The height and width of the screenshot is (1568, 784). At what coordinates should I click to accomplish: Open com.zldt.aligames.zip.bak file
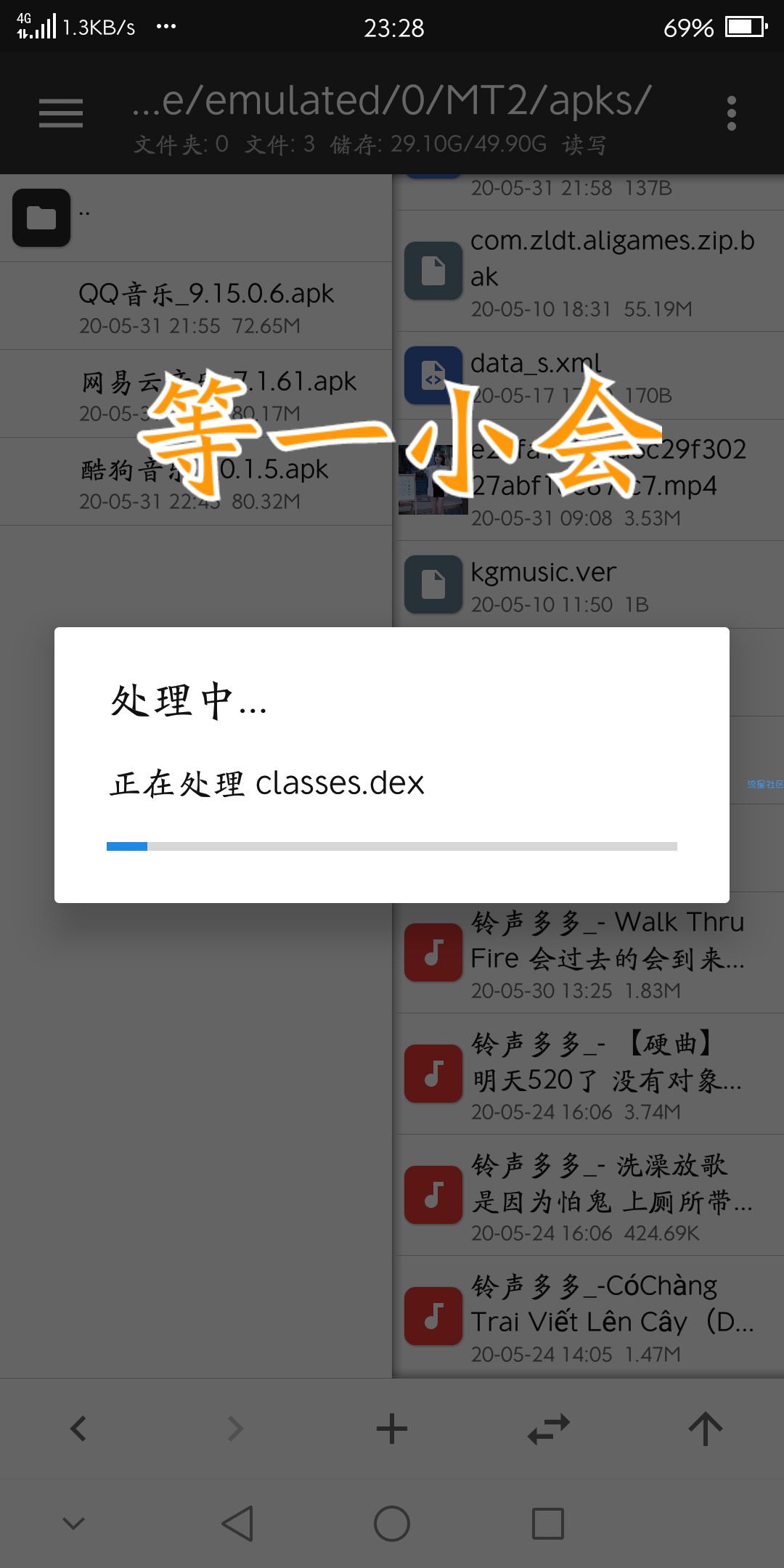tap(588, 271)
